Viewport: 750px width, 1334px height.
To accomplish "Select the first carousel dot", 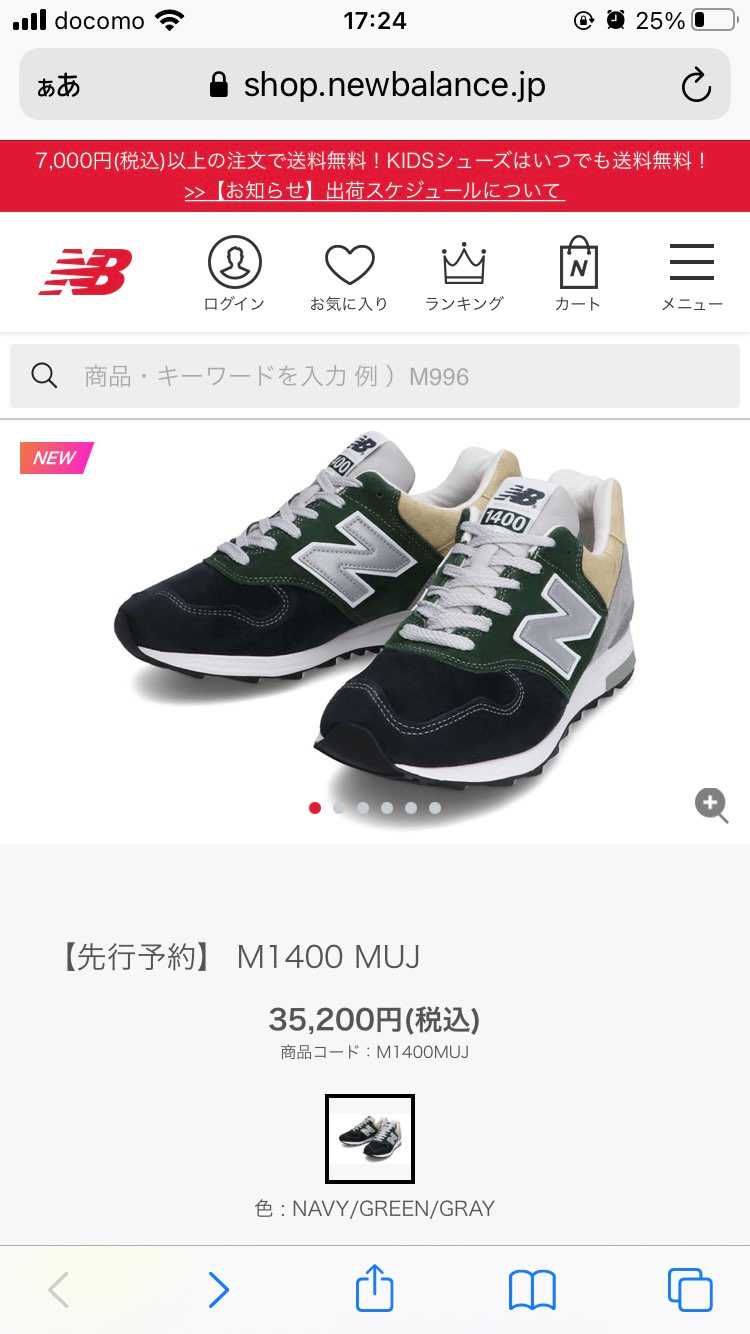I will [314, 807].
